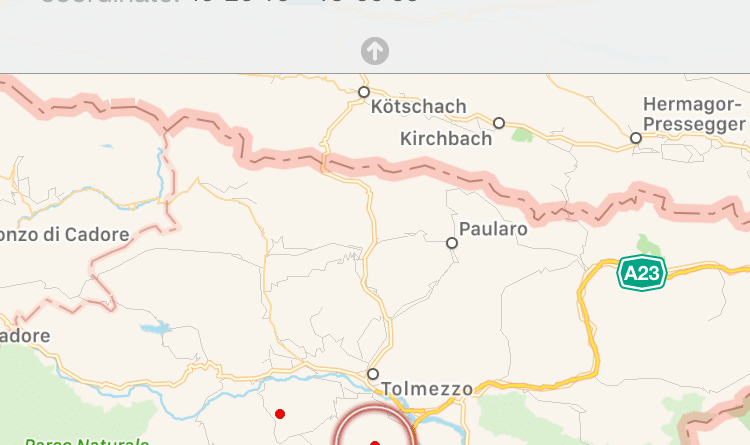Select the red pin west of Tolmezzo
Viewport: 750px width, 445px height.
(280, 413)
